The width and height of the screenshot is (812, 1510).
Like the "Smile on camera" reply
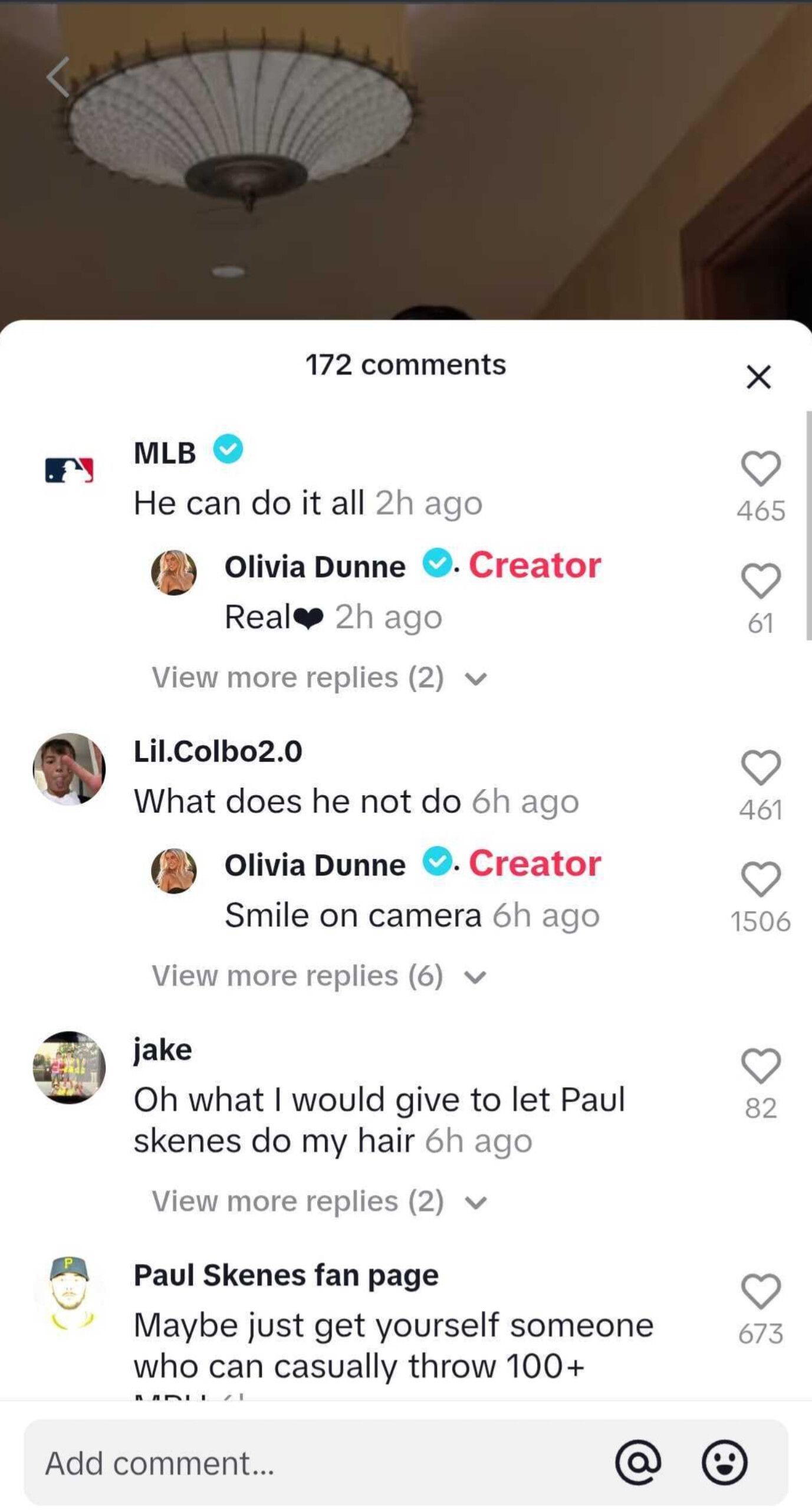pos(760,879)
